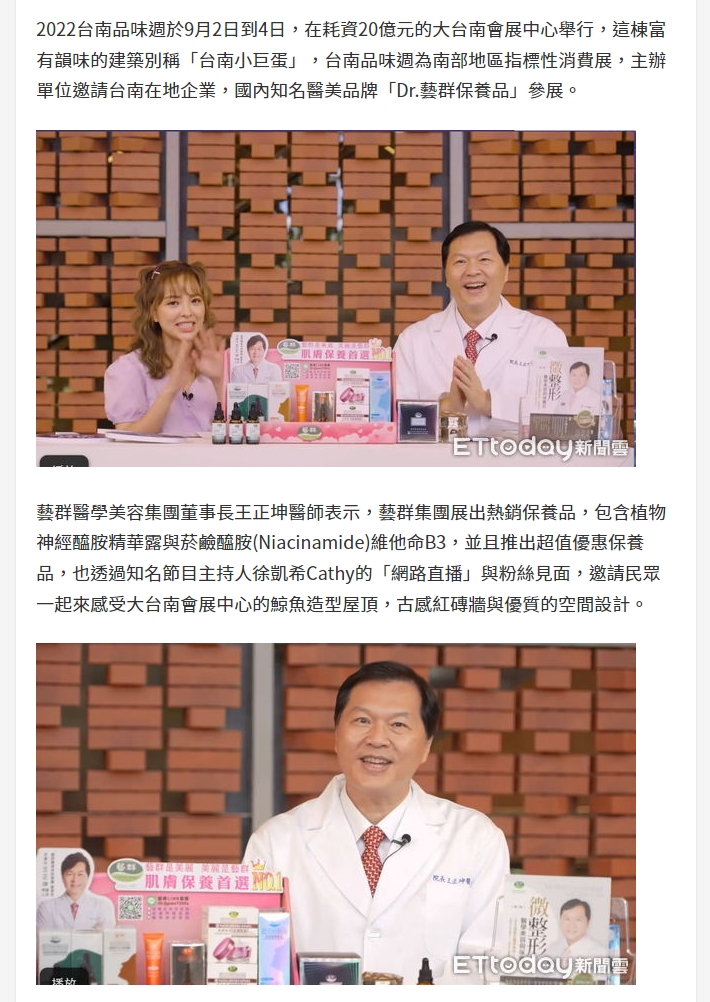Tap the 播放 badge on the second photo

(63, 977)
